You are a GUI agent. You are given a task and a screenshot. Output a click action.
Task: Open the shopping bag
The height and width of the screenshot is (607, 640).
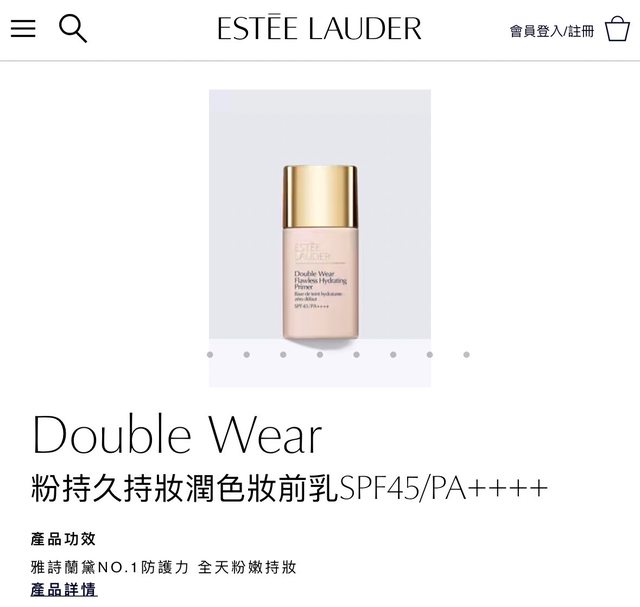point(617,30)
